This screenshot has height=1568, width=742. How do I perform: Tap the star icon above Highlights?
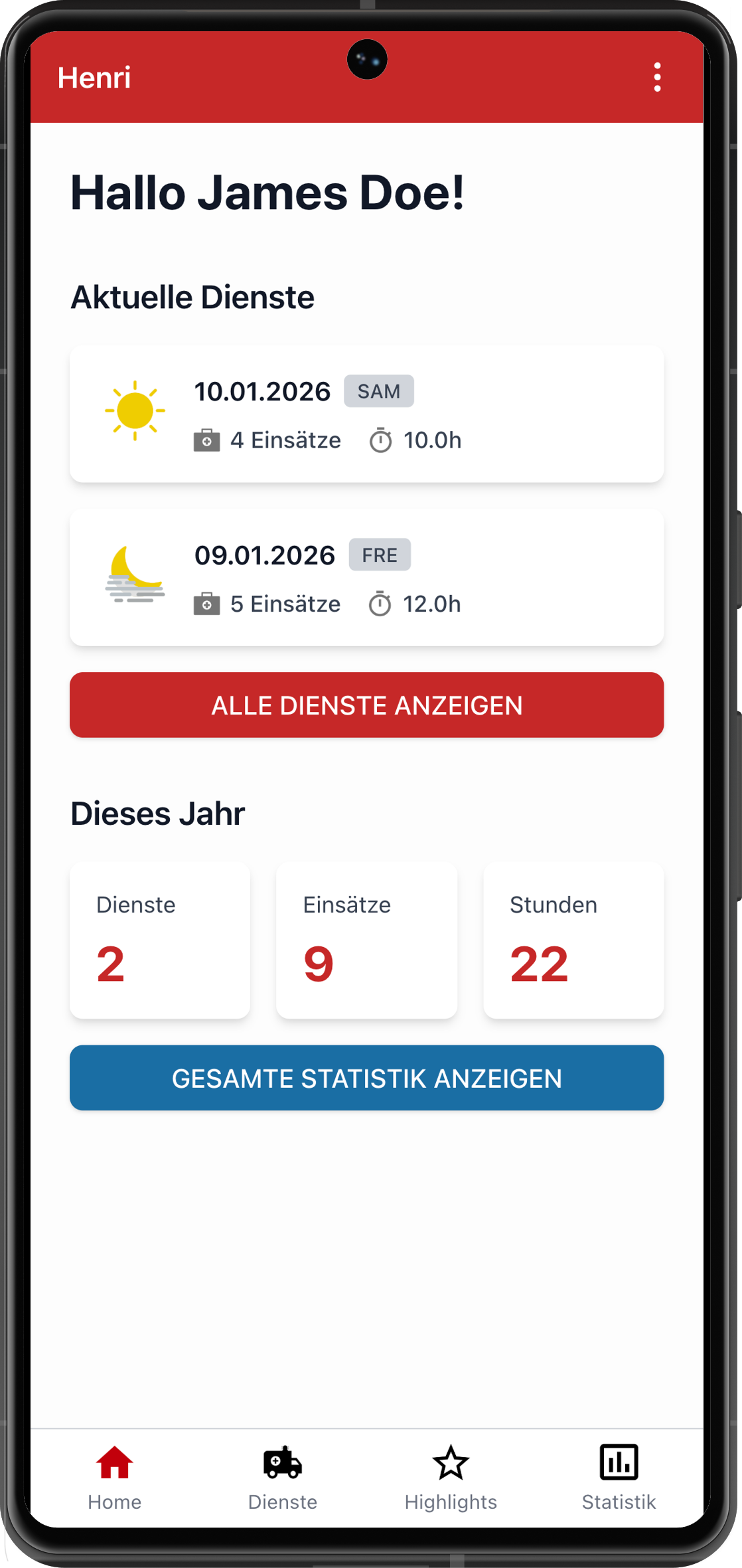[x=450, y=1463]
